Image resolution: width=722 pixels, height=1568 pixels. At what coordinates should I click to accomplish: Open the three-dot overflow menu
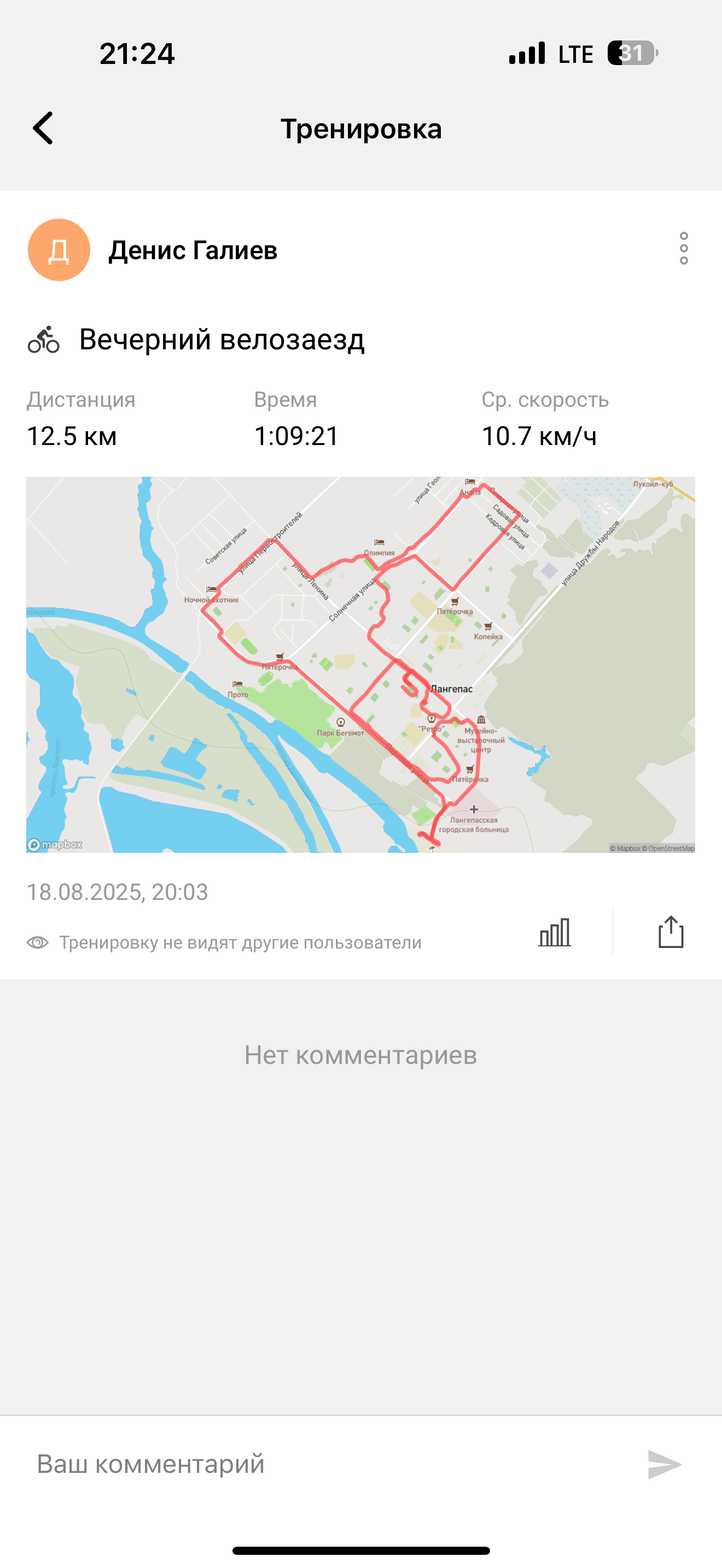(684, 248)
